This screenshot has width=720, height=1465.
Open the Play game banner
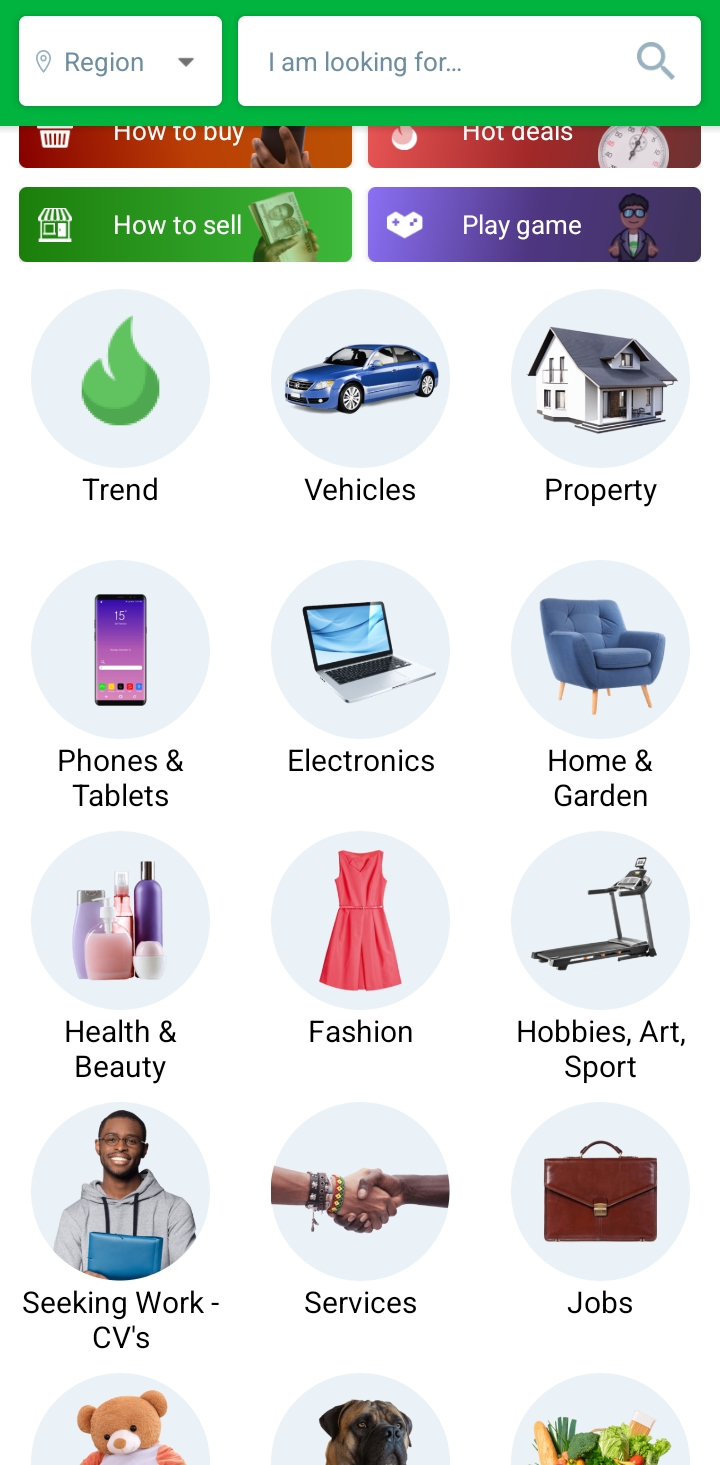(x=534, y=225)
